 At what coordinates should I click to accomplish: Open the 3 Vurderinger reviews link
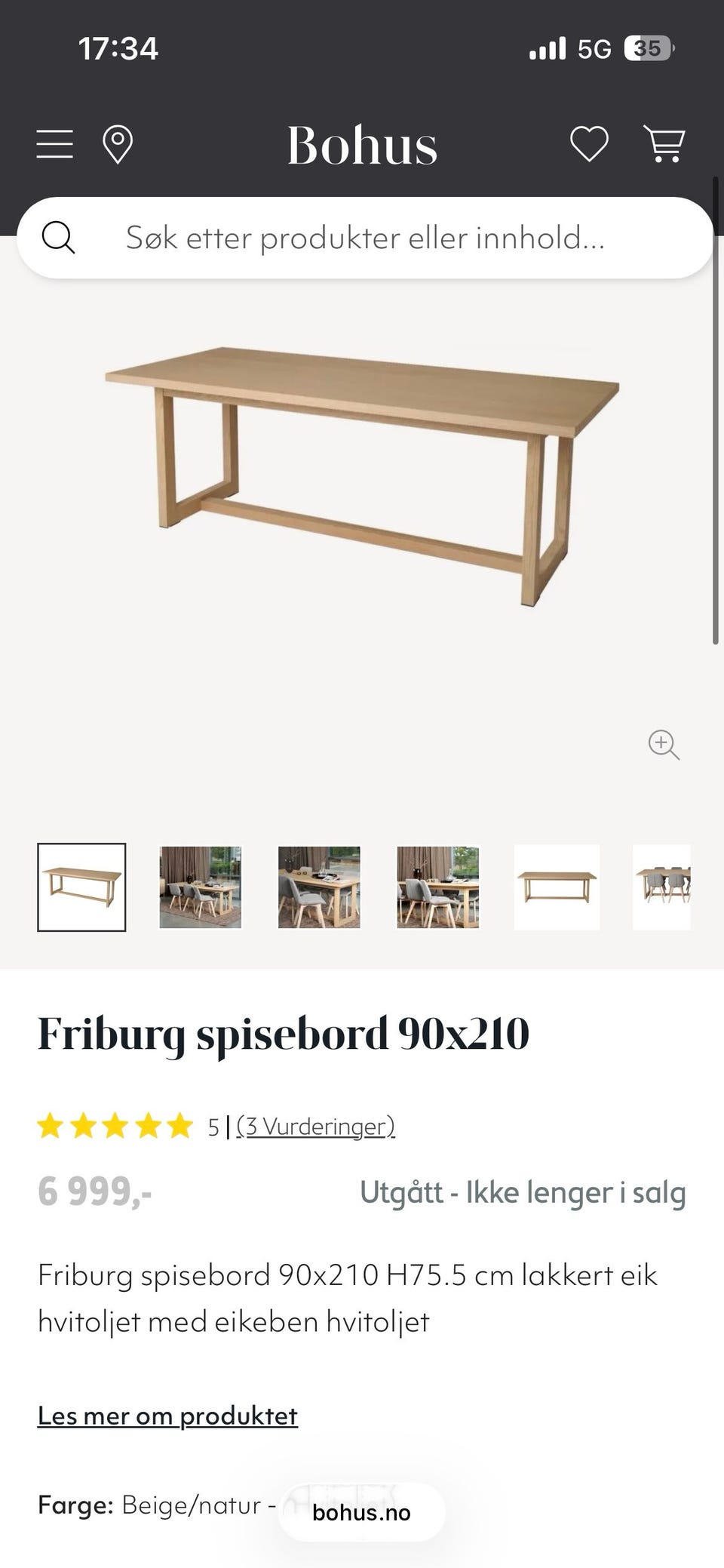(x=315, y=1127)
